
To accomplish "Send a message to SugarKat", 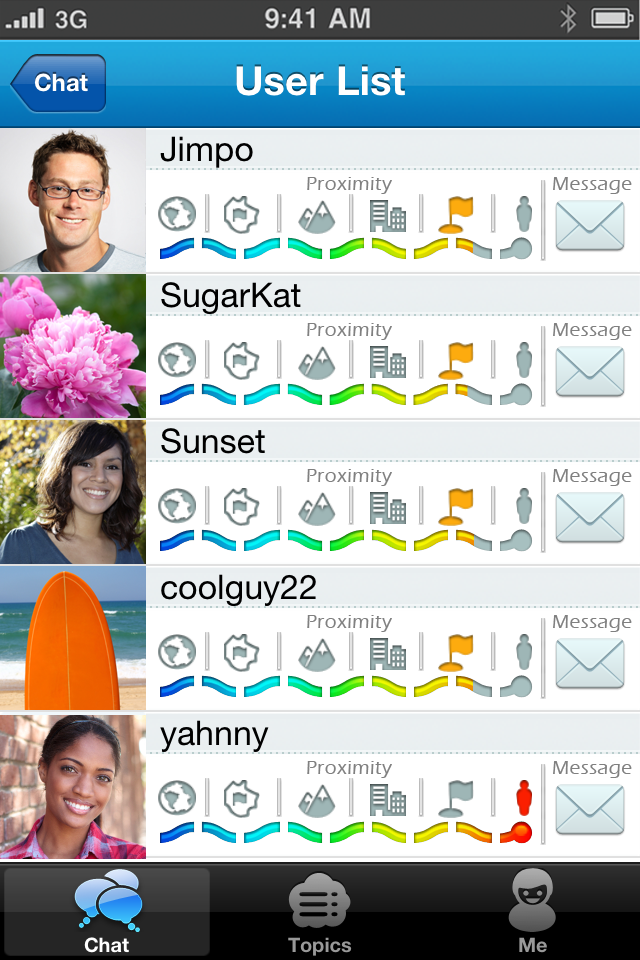I will click(x=590, y=370).
